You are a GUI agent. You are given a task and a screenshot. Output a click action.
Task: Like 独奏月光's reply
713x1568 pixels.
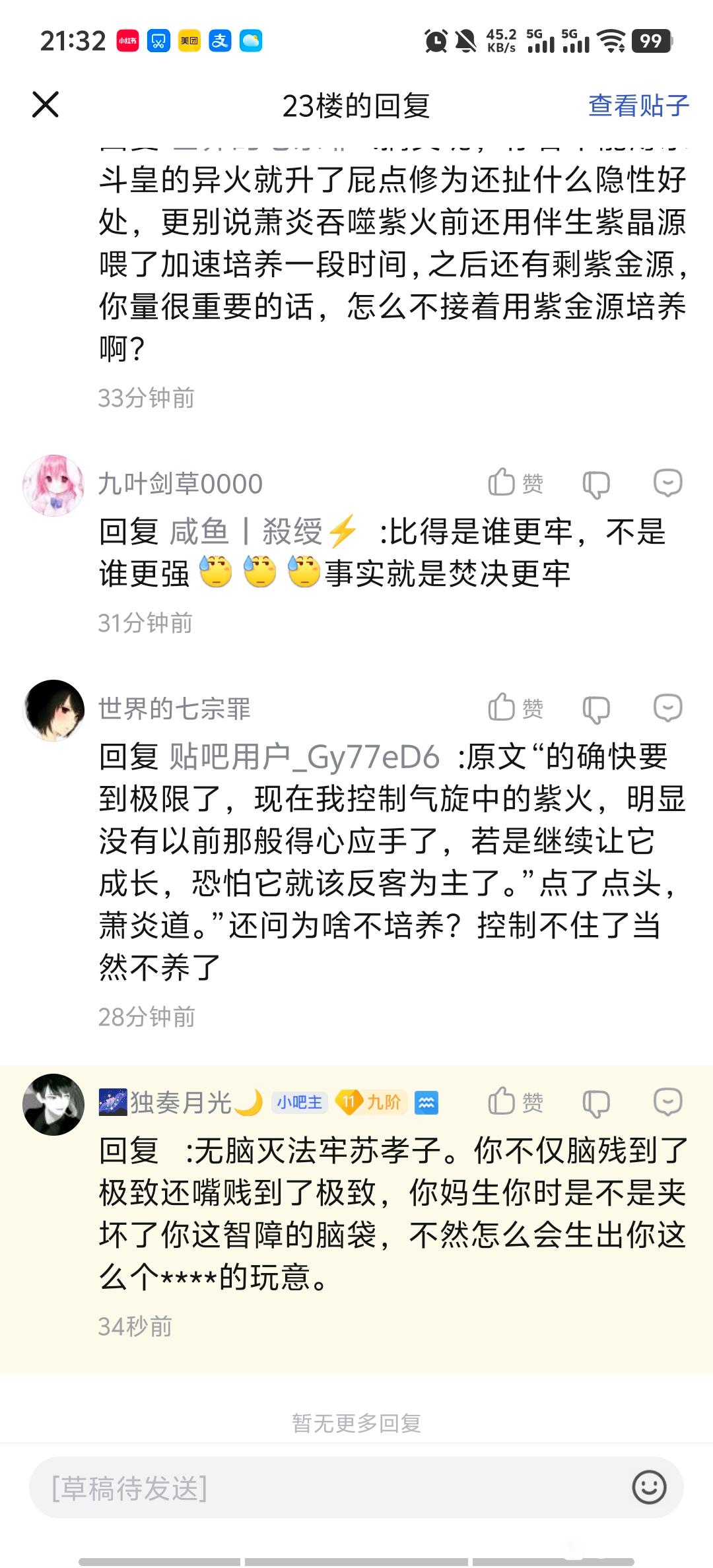[x=515, y=1102]
